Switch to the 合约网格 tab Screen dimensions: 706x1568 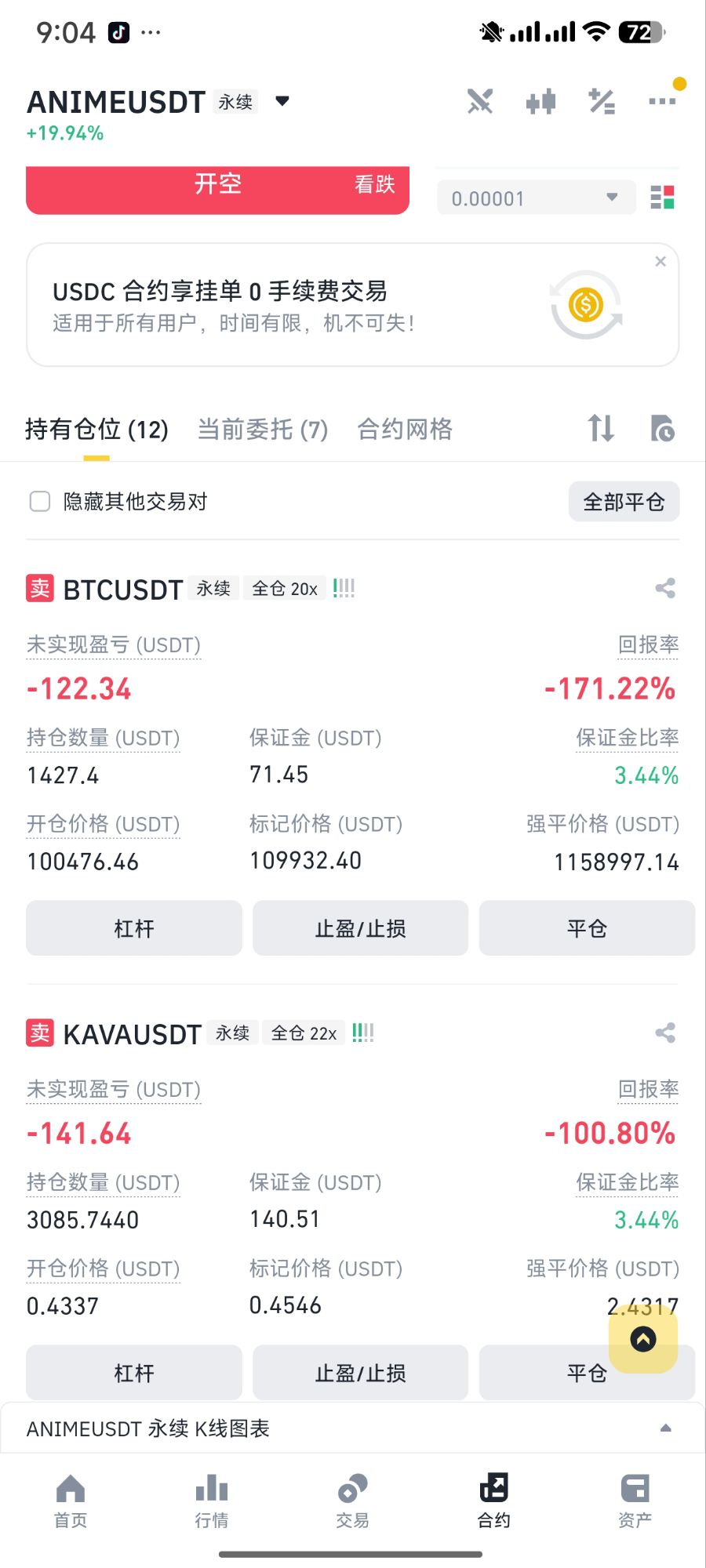[x=405, y=430]
